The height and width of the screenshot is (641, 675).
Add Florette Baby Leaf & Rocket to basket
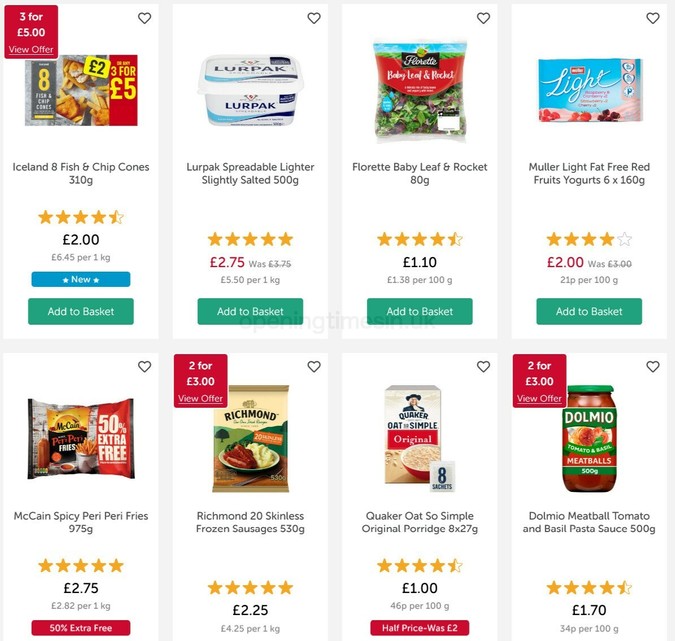[x=419, y=311]
